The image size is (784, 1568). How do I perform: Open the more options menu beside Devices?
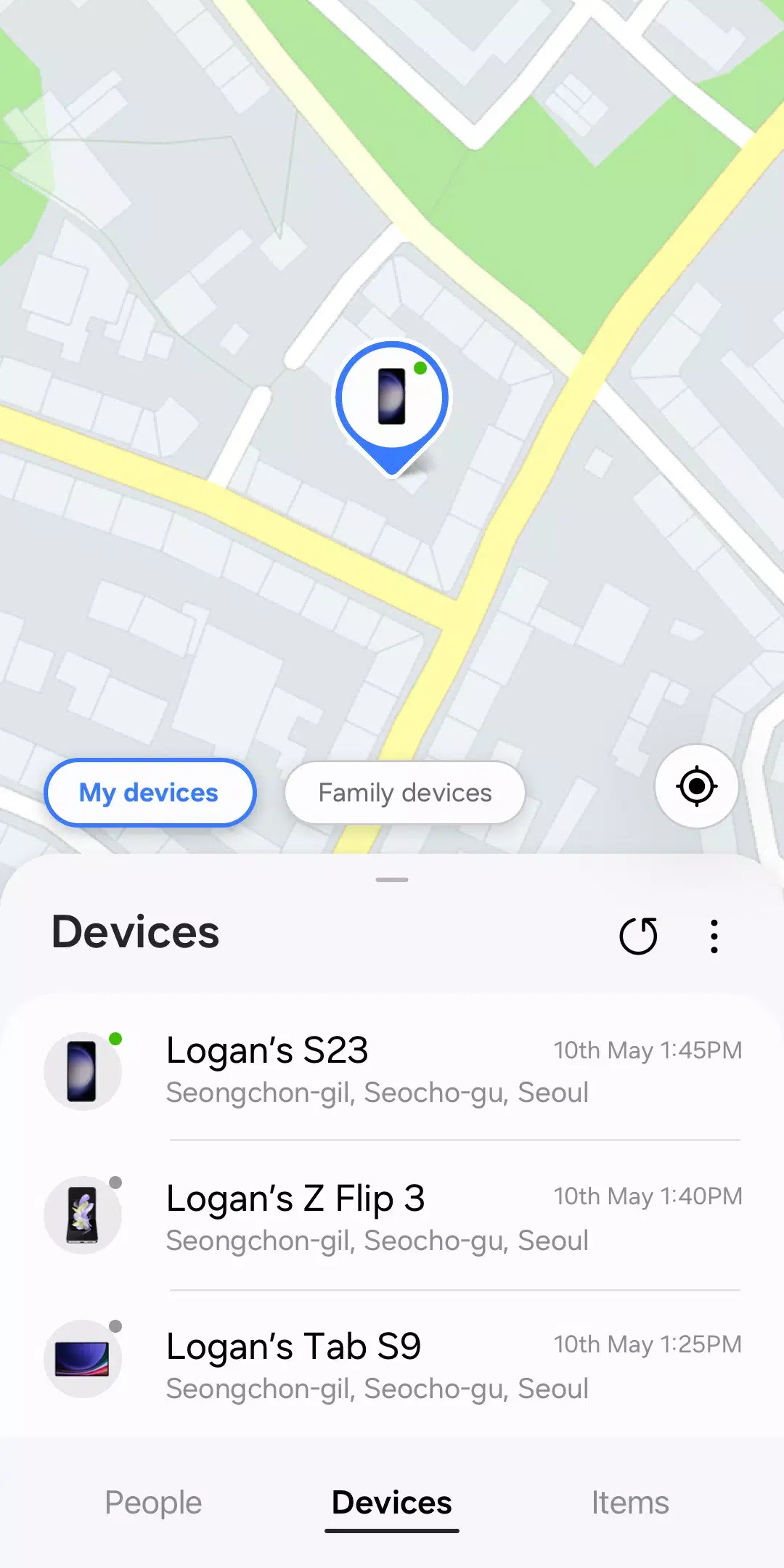coord(714,936)
